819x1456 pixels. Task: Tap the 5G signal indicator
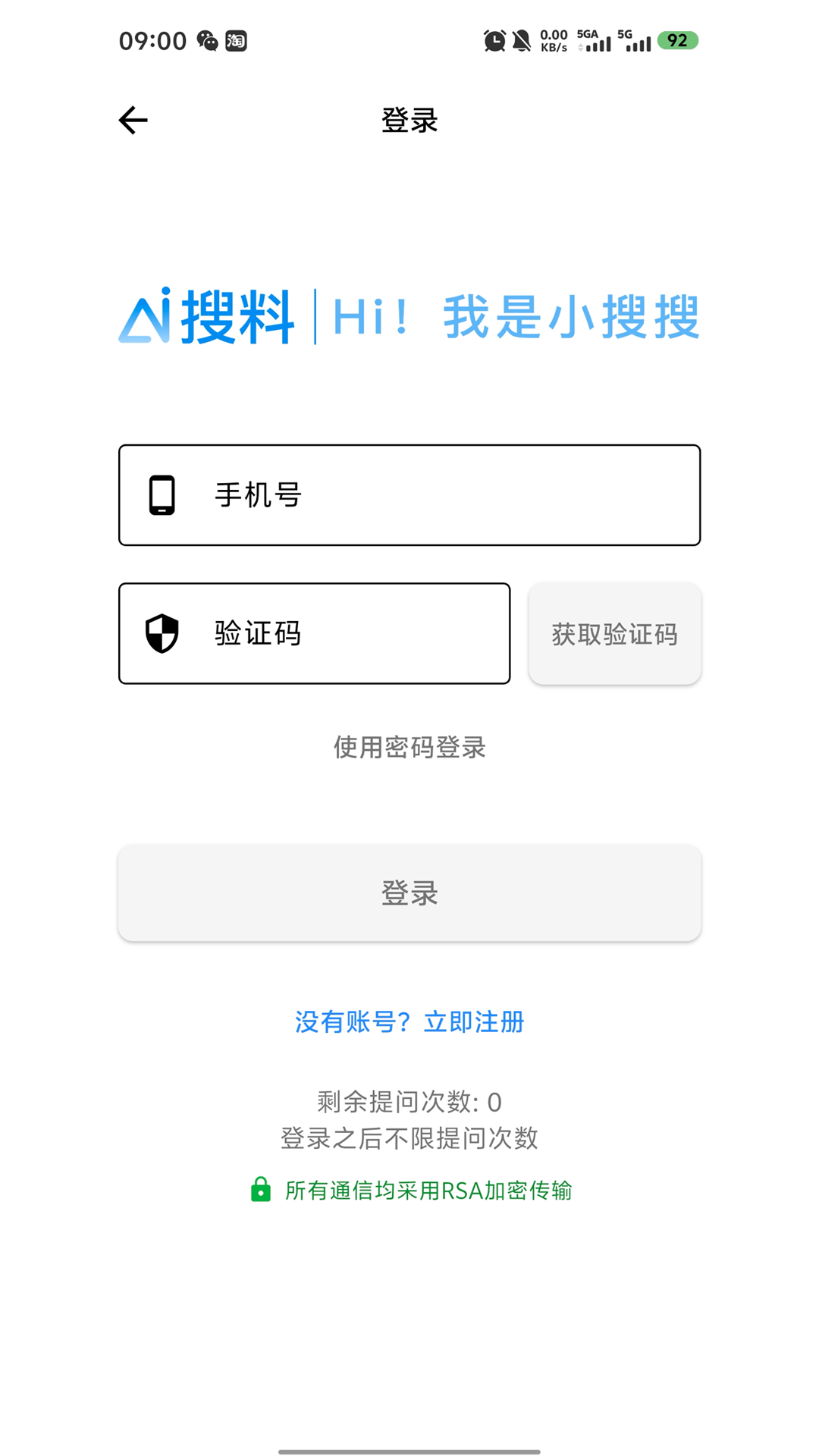pyautogui.click(x=634, y=41)
